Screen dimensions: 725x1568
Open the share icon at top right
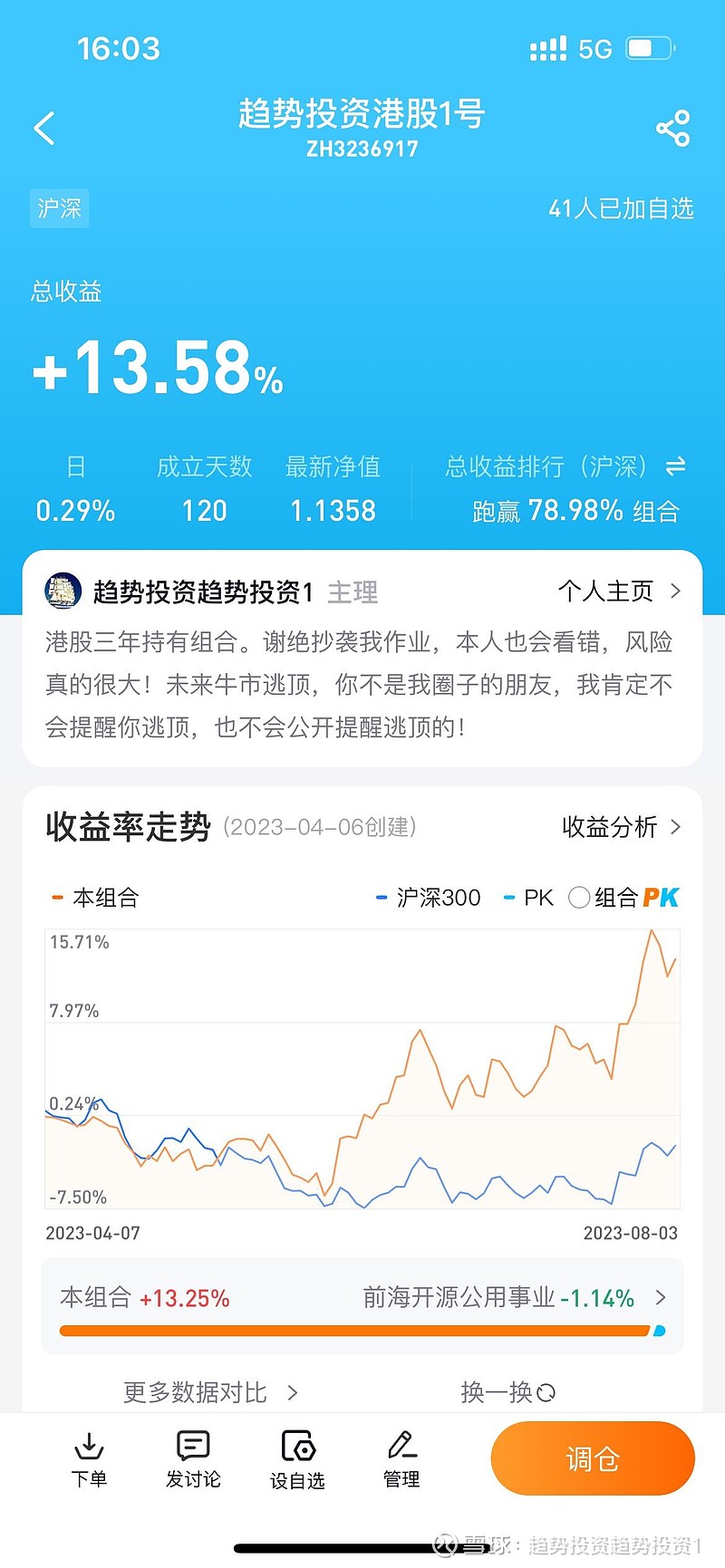[672, 127]
